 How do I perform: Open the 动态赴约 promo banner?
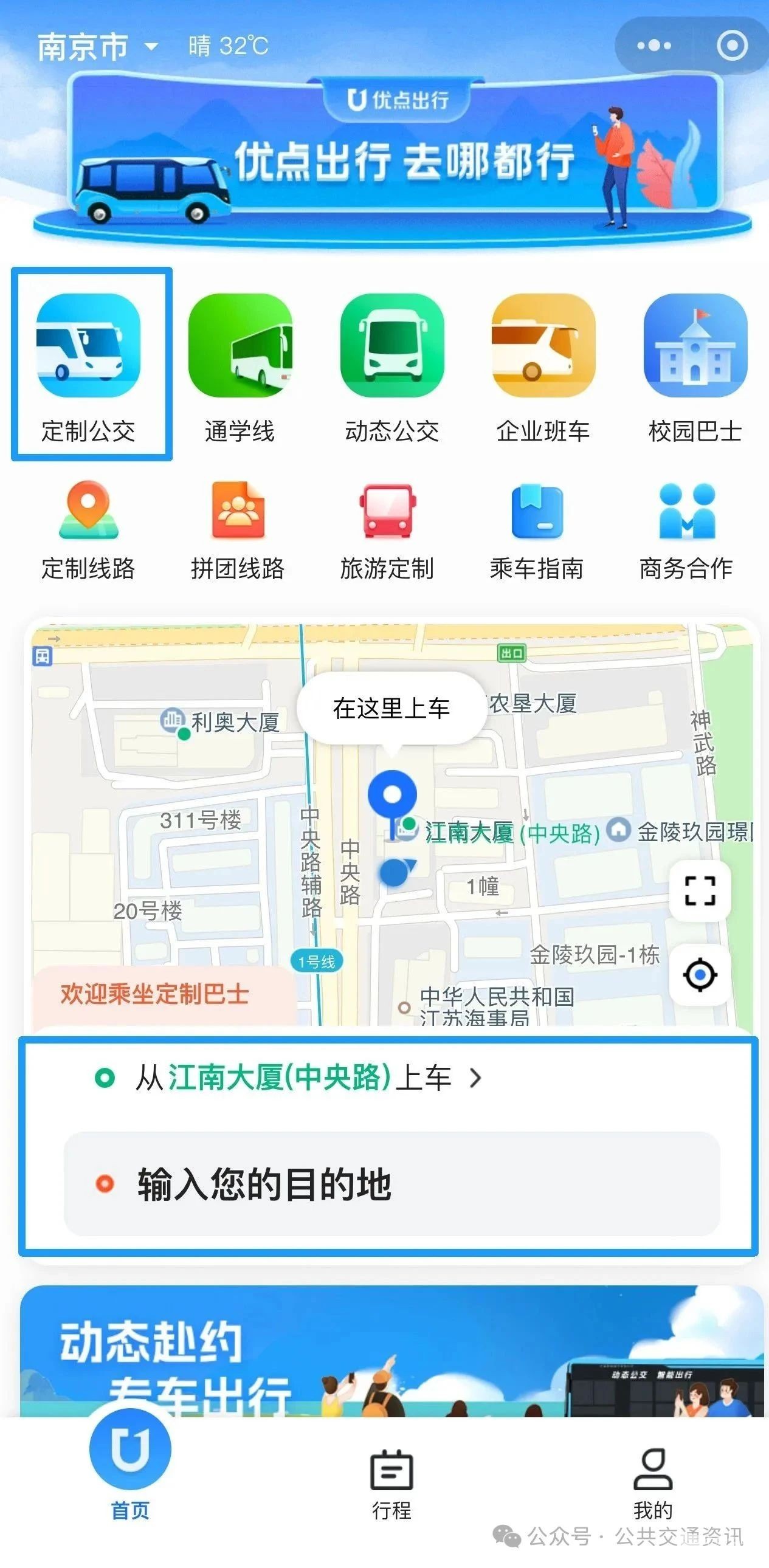click(x=391, y=1351)
